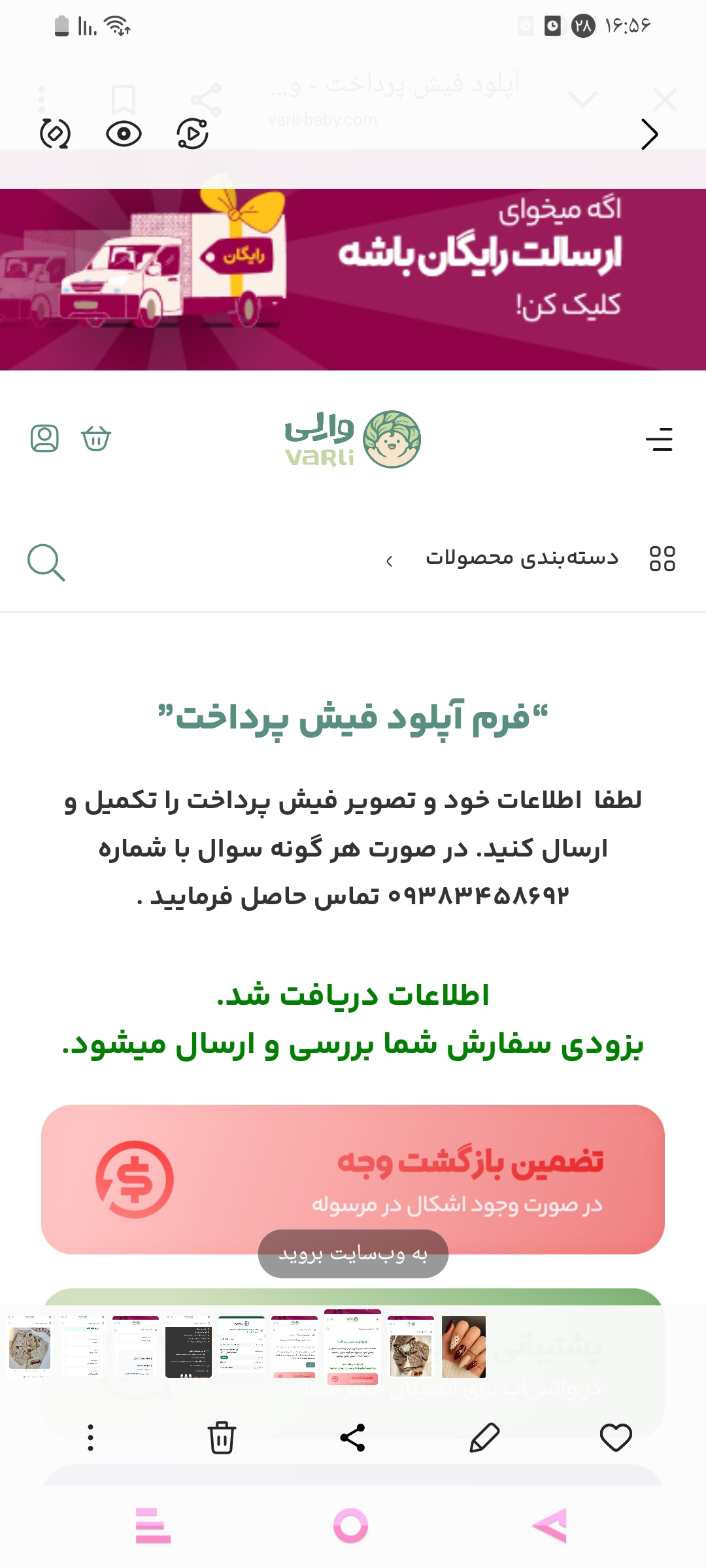Tap the circular play icon
The width and height of the screenshot is (706, 1568).
pyautogui.click(x=193, y=134)
